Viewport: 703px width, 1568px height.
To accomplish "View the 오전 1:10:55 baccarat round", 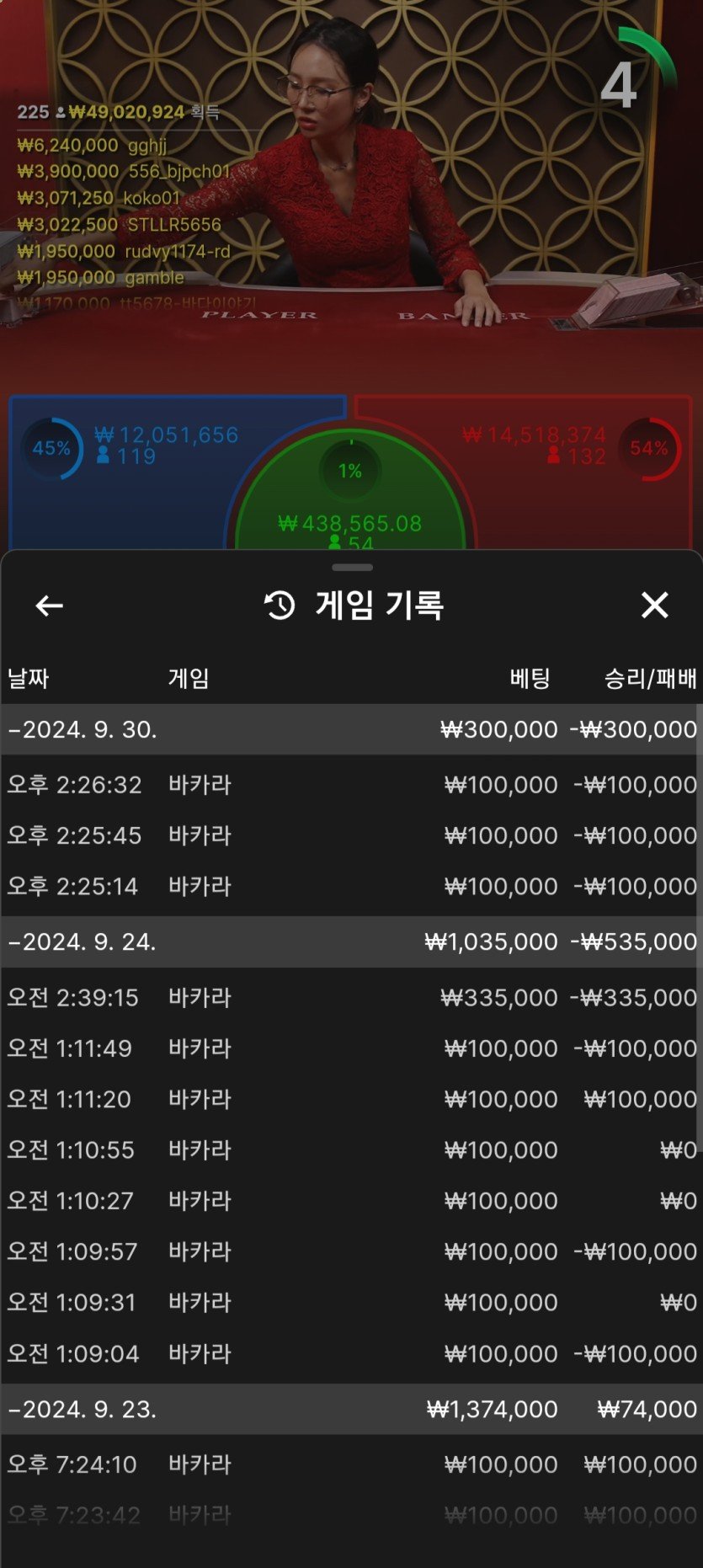I will 351,1149.
